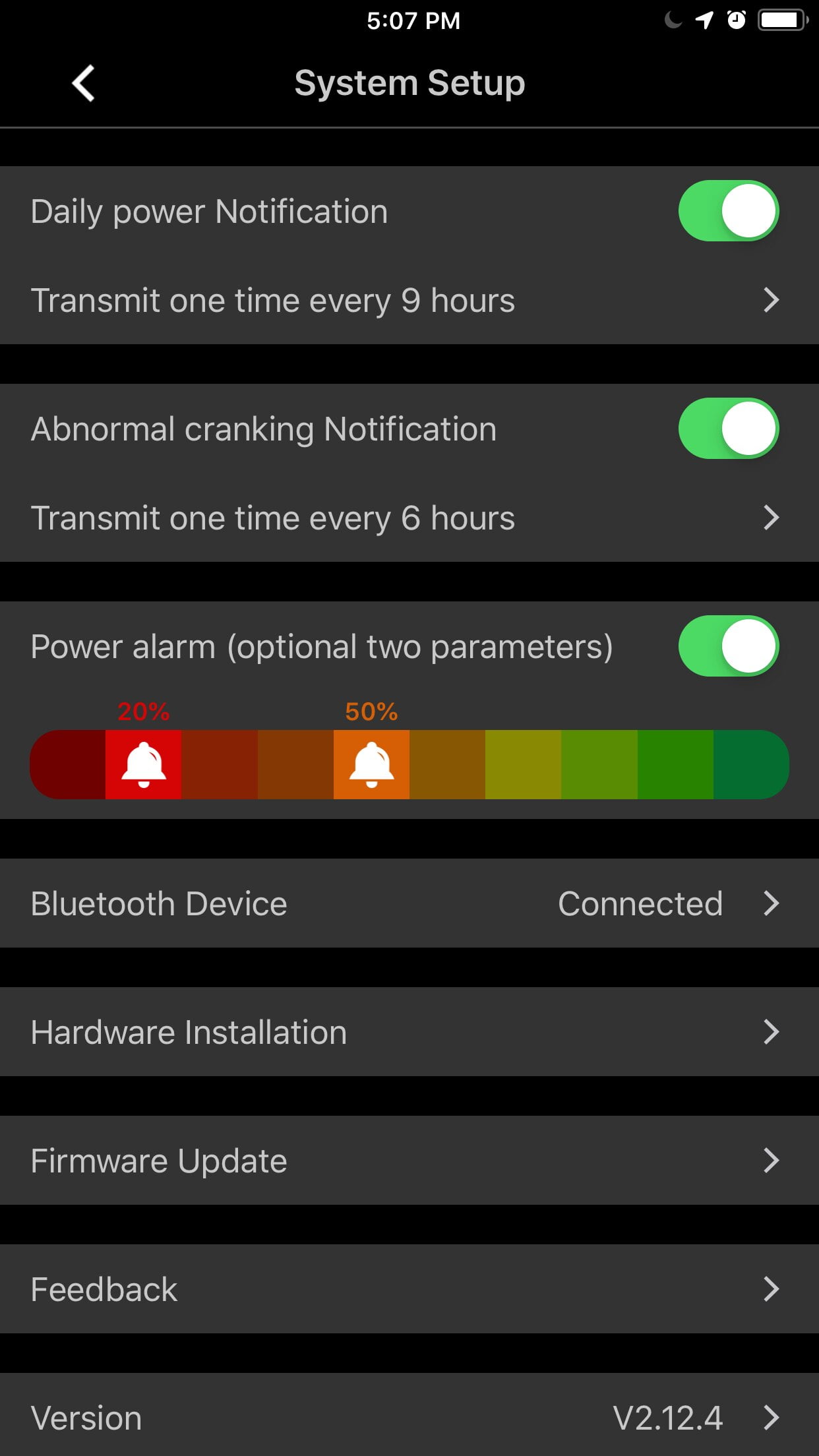819x1456 pixels.
Task: Open Hardware Installation
Action: coord(409,1032)
